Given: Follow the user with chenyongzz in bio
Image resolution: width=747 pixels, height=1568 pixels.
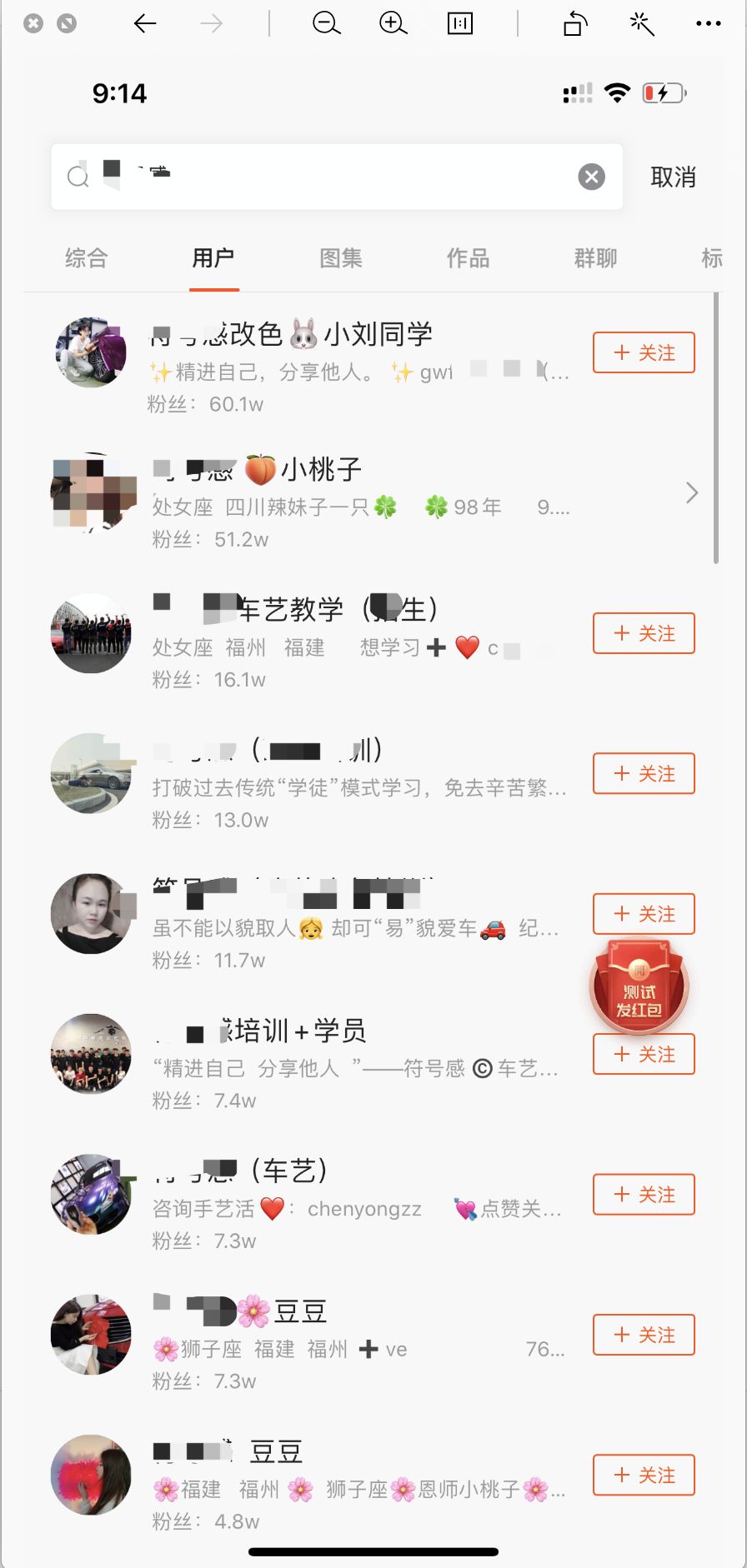Looking at the screenshot, I should [644, 1195].
